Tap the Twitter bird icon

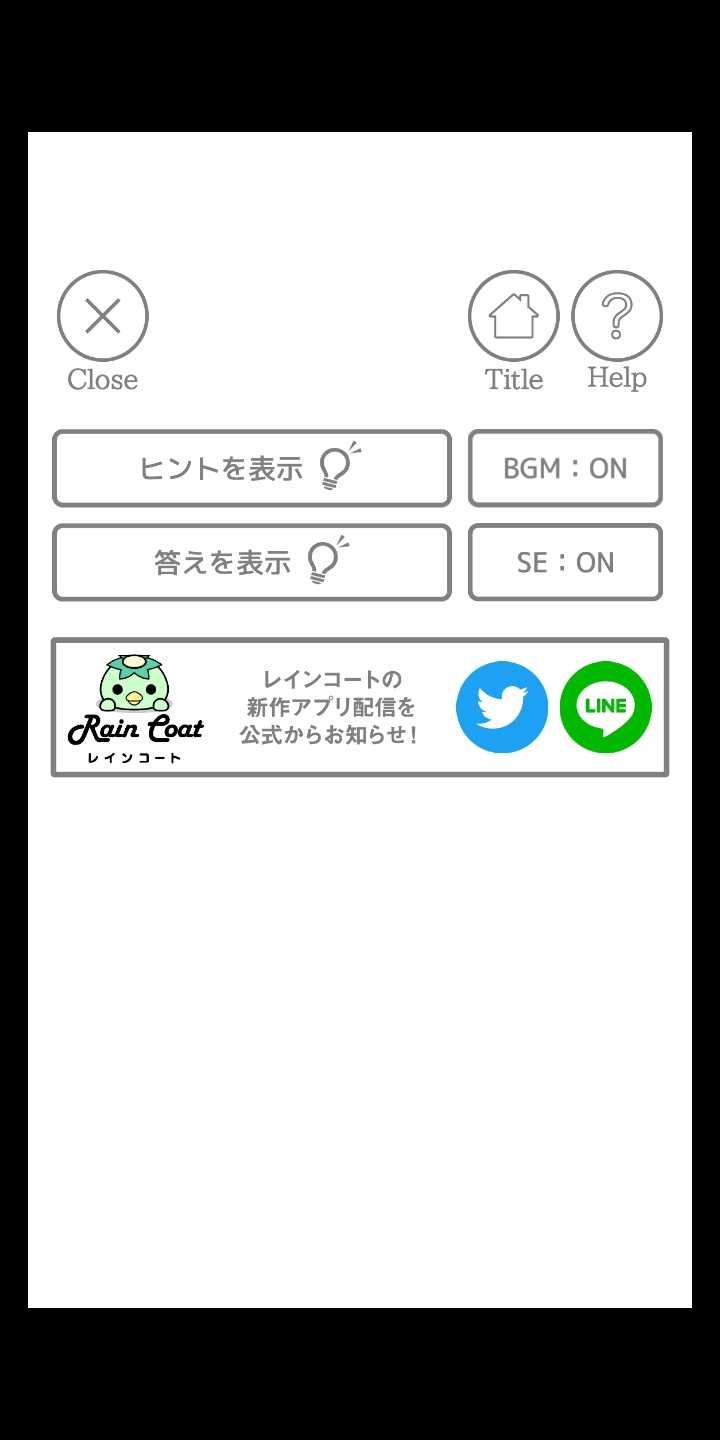(x=502, y=707)
